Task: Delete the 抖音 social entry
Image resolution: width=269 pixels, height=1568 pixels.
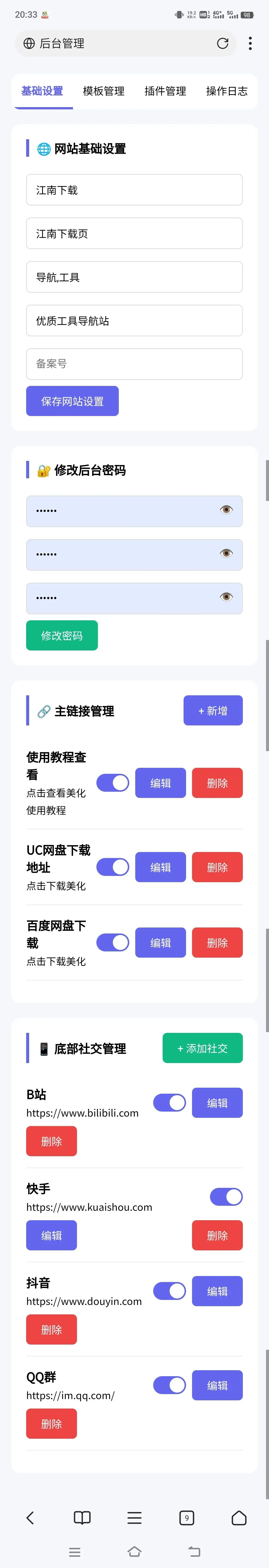Action: tap(52, 1329)
